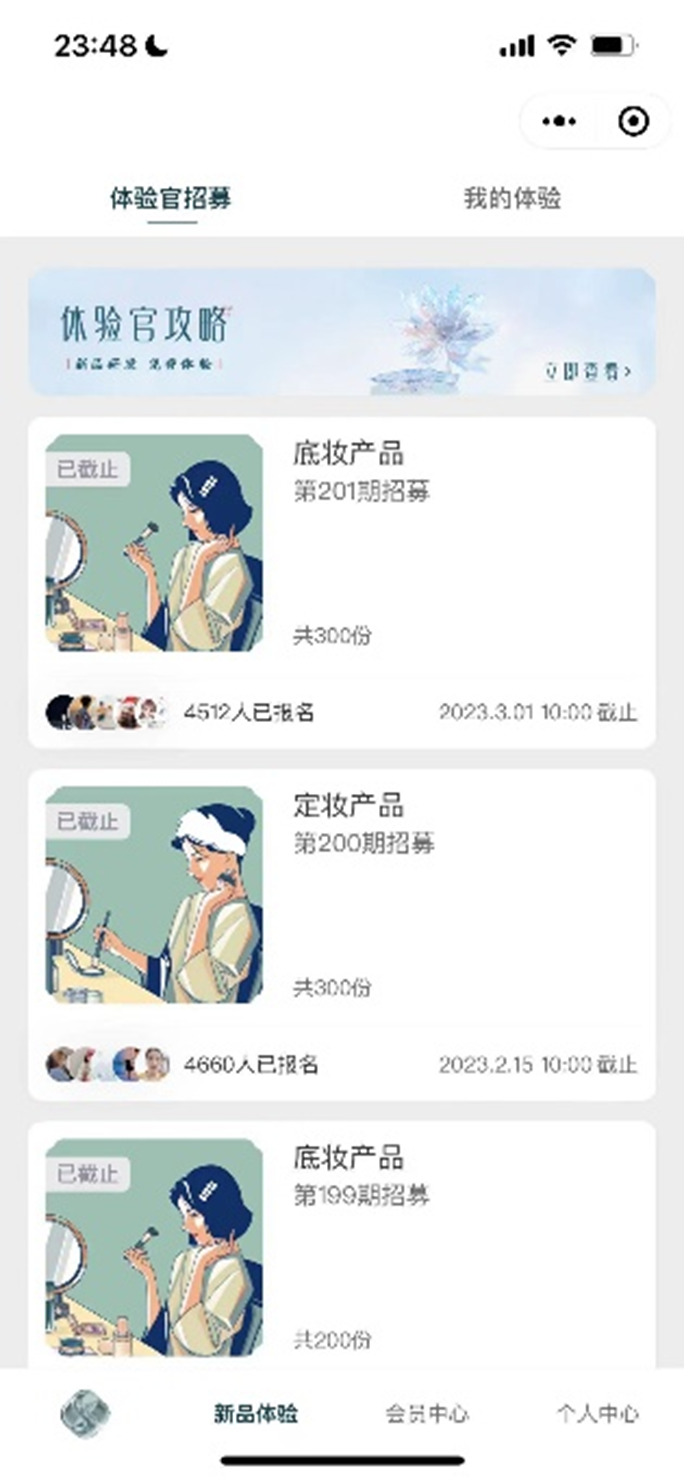Switch to the 我的体验 tab
Viewport: 684px width, 1479px height.
point(512,198)
